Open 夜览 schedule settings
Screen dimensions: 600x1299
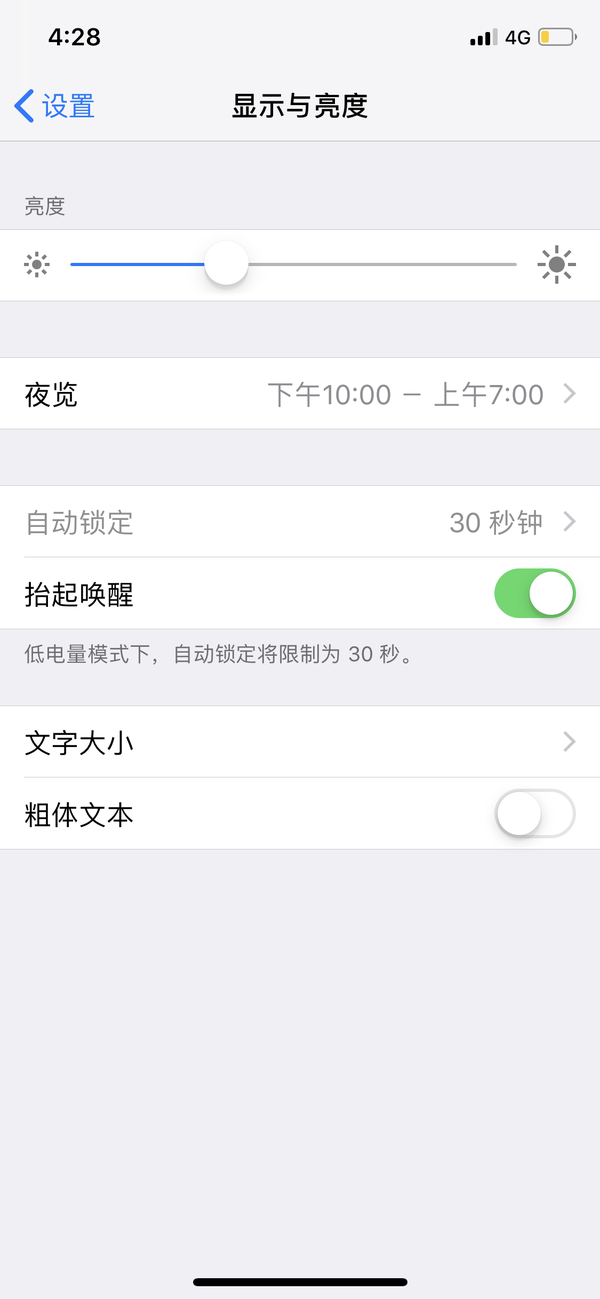[x=300, y=394]
